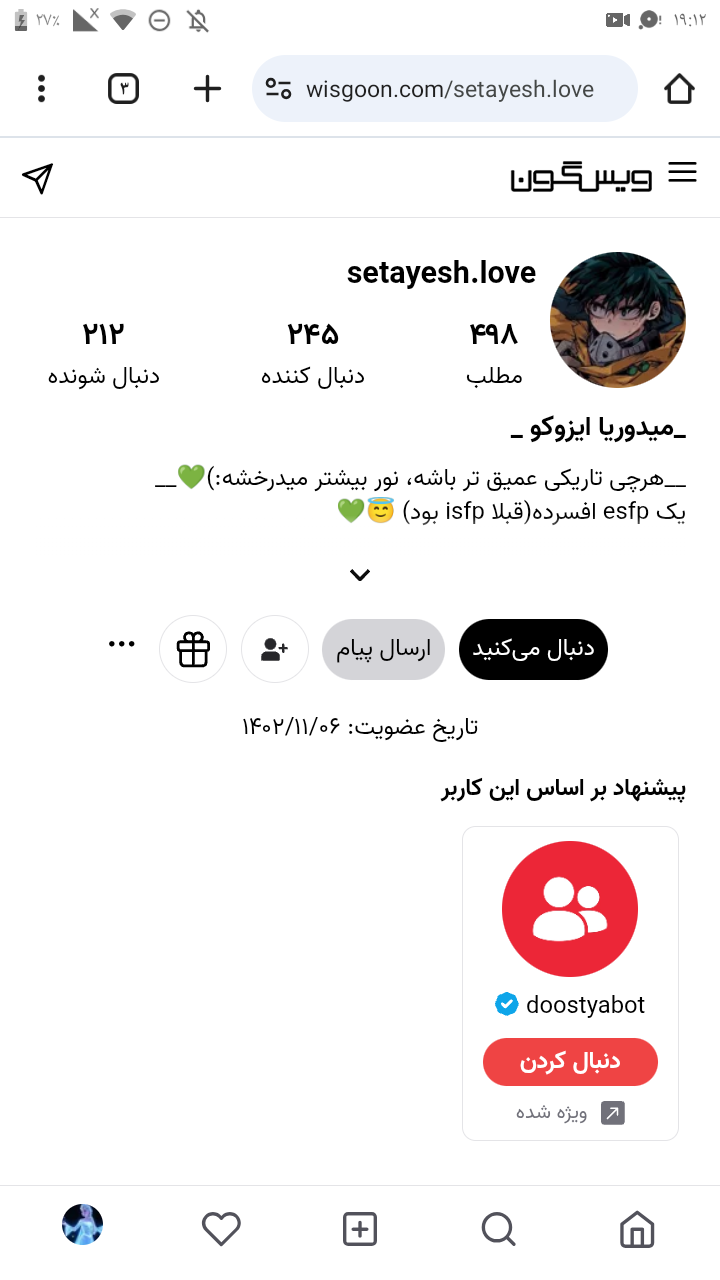Create a new post with plus icon
Viewport: 720px width, 1280px height.
(360, 1229)
